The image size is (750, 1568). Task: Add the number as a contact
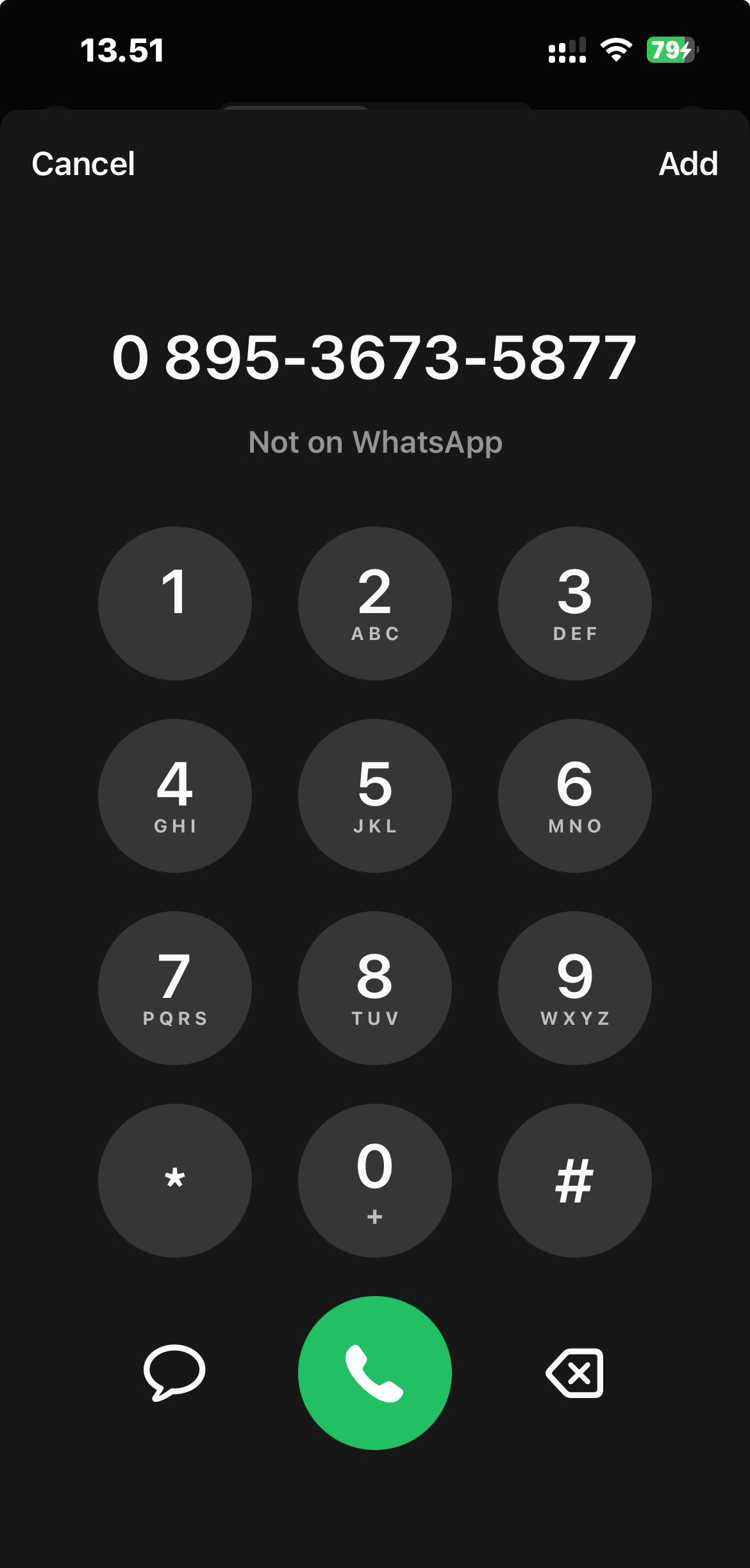click(688, 164)
